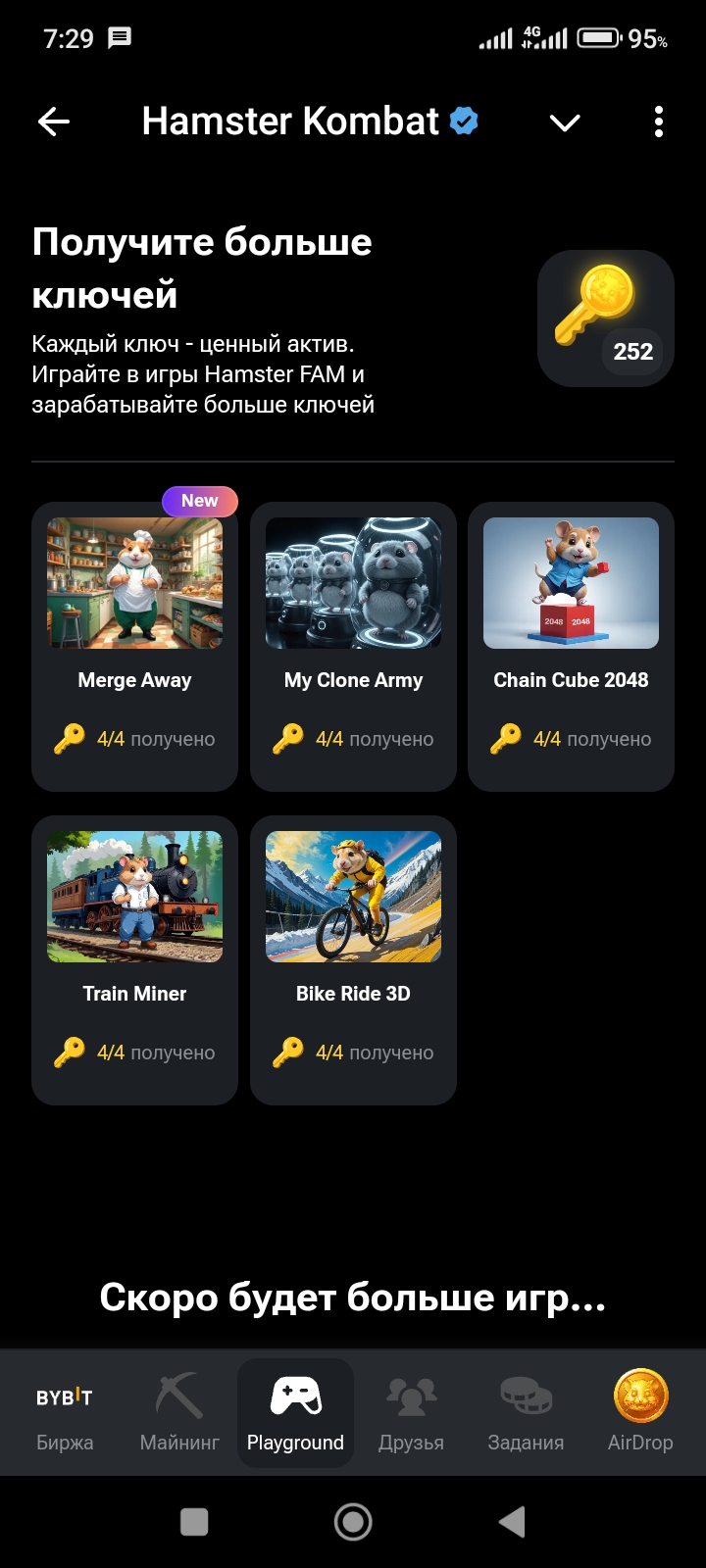This screenshot has height=1568, width=706.
Task: Open the Merge Away game card
Action: click(x=134, y=645)
